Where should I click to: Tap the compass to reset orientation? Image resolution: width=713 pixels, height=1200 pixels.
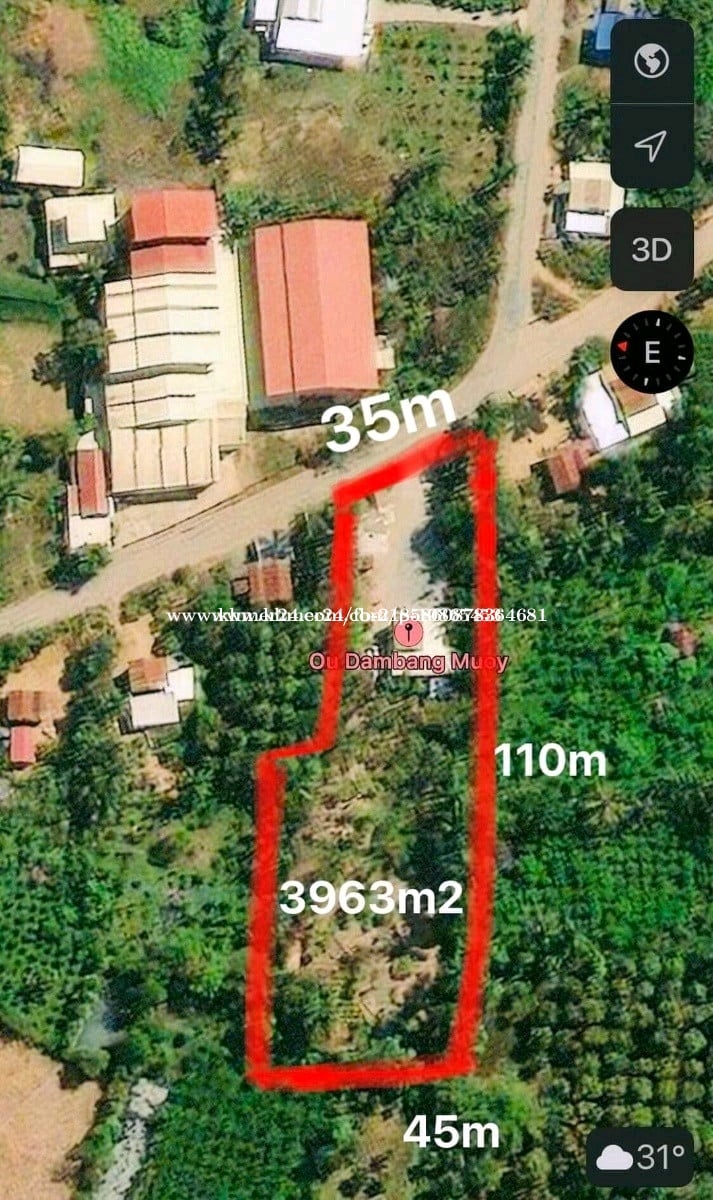coord(652,352)
